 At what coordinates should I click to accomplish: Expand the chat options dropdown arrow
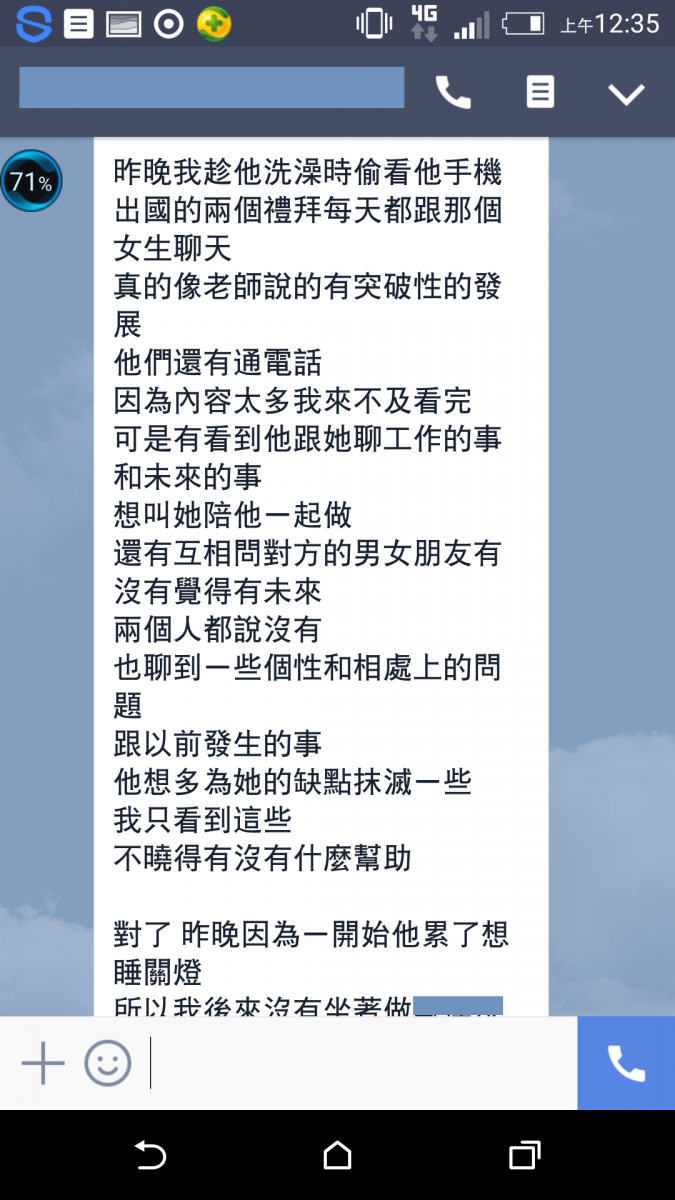pyautogui.click(x=627, y=94)
